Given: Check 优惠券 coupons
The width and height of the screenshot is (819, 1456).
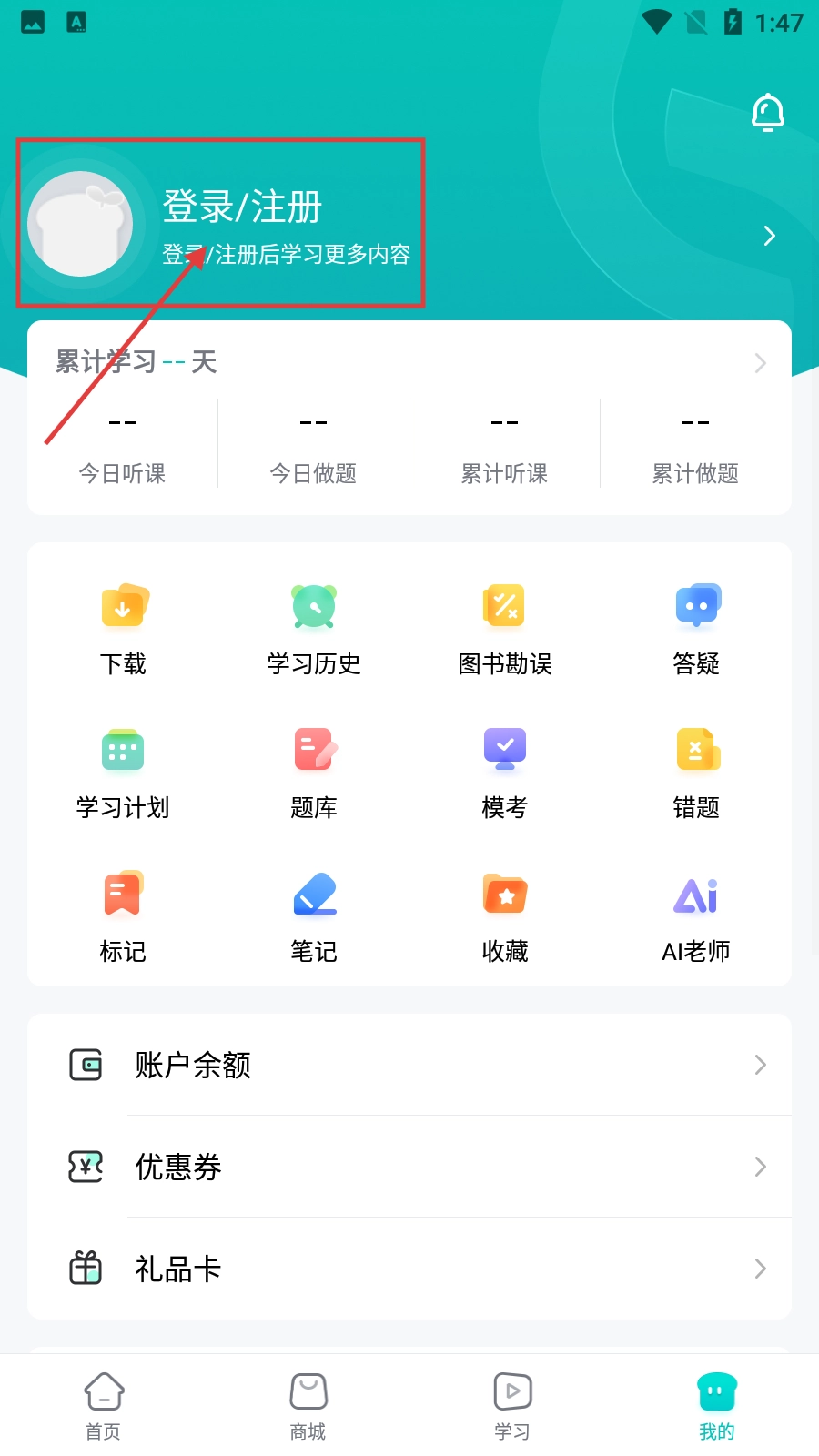Looking at the screenshot, I should pos(409,1167).
